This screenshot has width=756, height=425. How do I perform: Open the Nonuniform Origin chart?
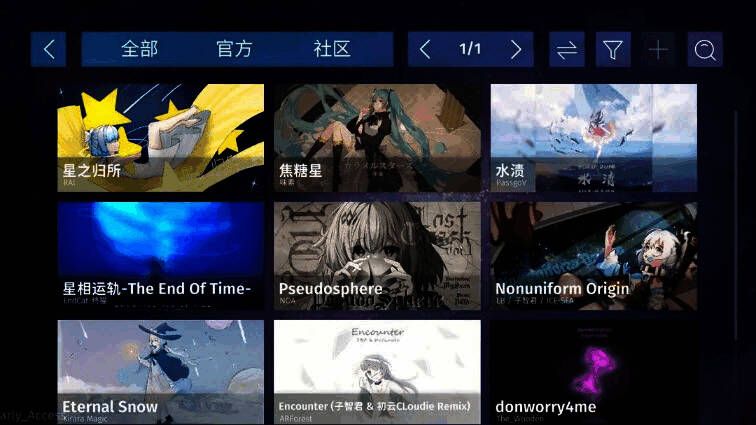[x=593, y=253]
